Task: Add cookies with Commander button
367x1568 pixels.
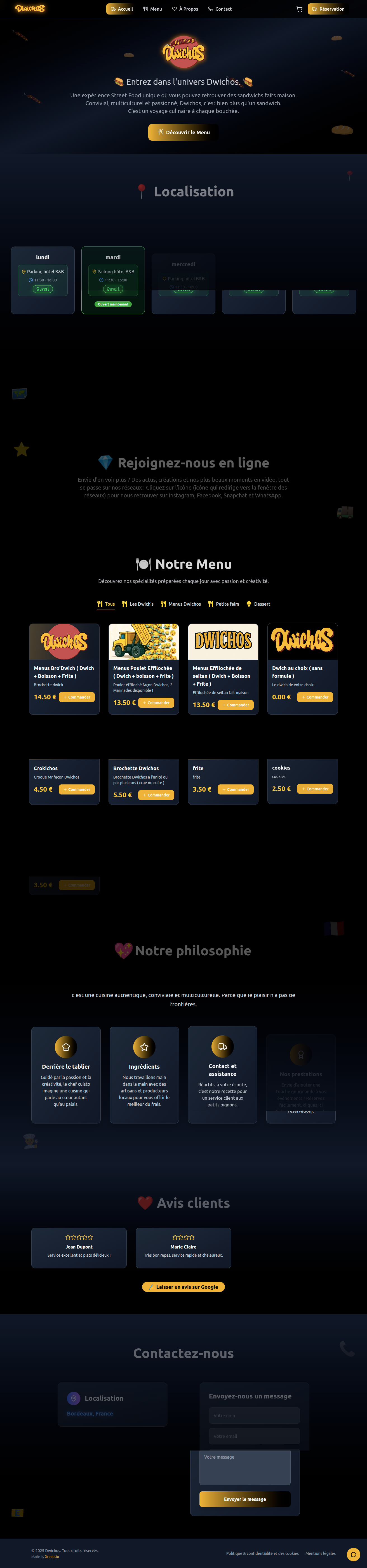Action: click(x=315, y=789)
